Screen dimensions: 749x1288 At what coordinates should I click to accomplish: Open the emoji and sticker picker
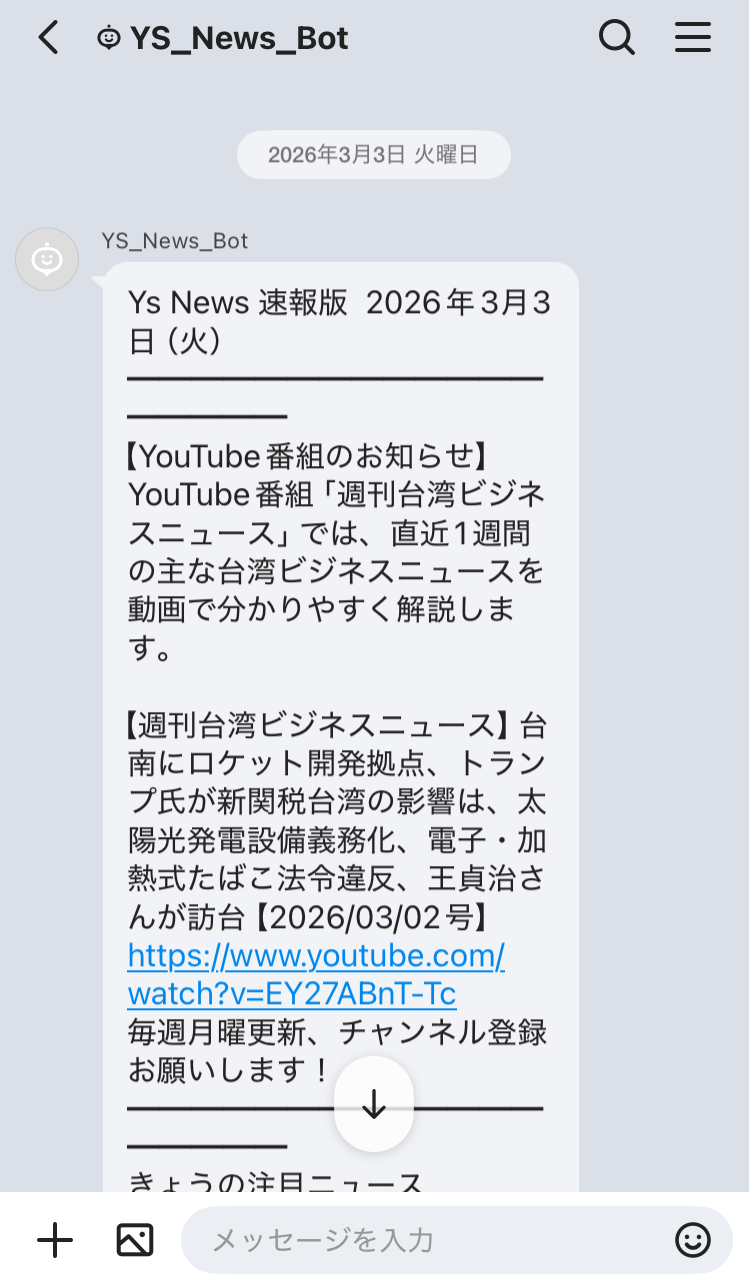(692, 1240)
